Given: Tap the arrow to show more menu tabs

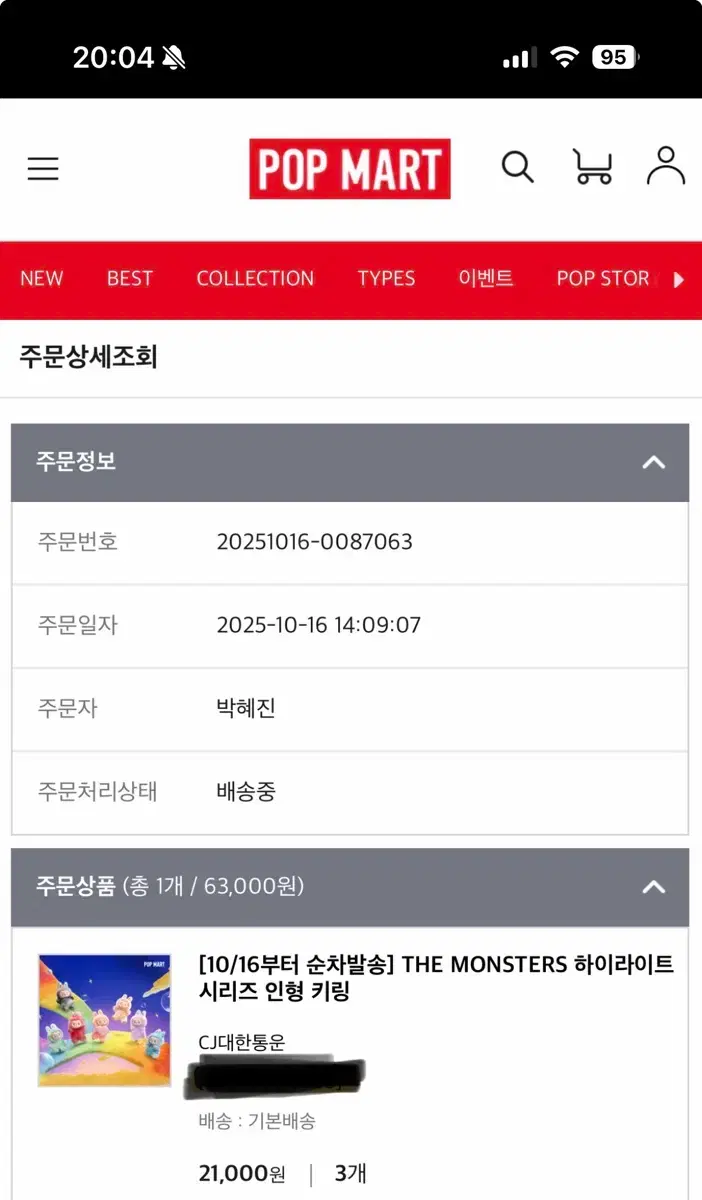Looking at the screenshot, I should point(679,280).
